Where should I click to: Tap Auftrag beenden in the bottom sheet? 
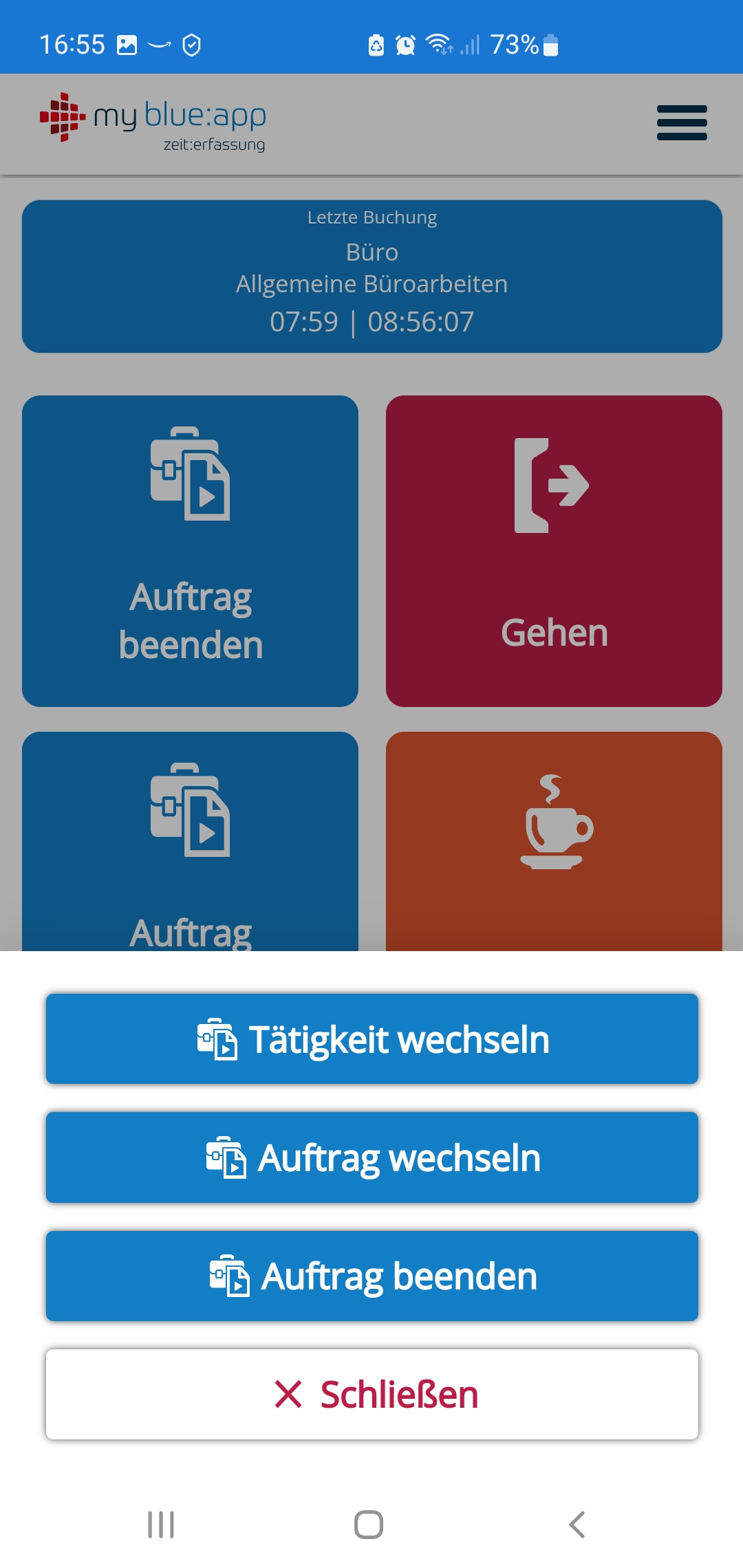pos(371,1276)
